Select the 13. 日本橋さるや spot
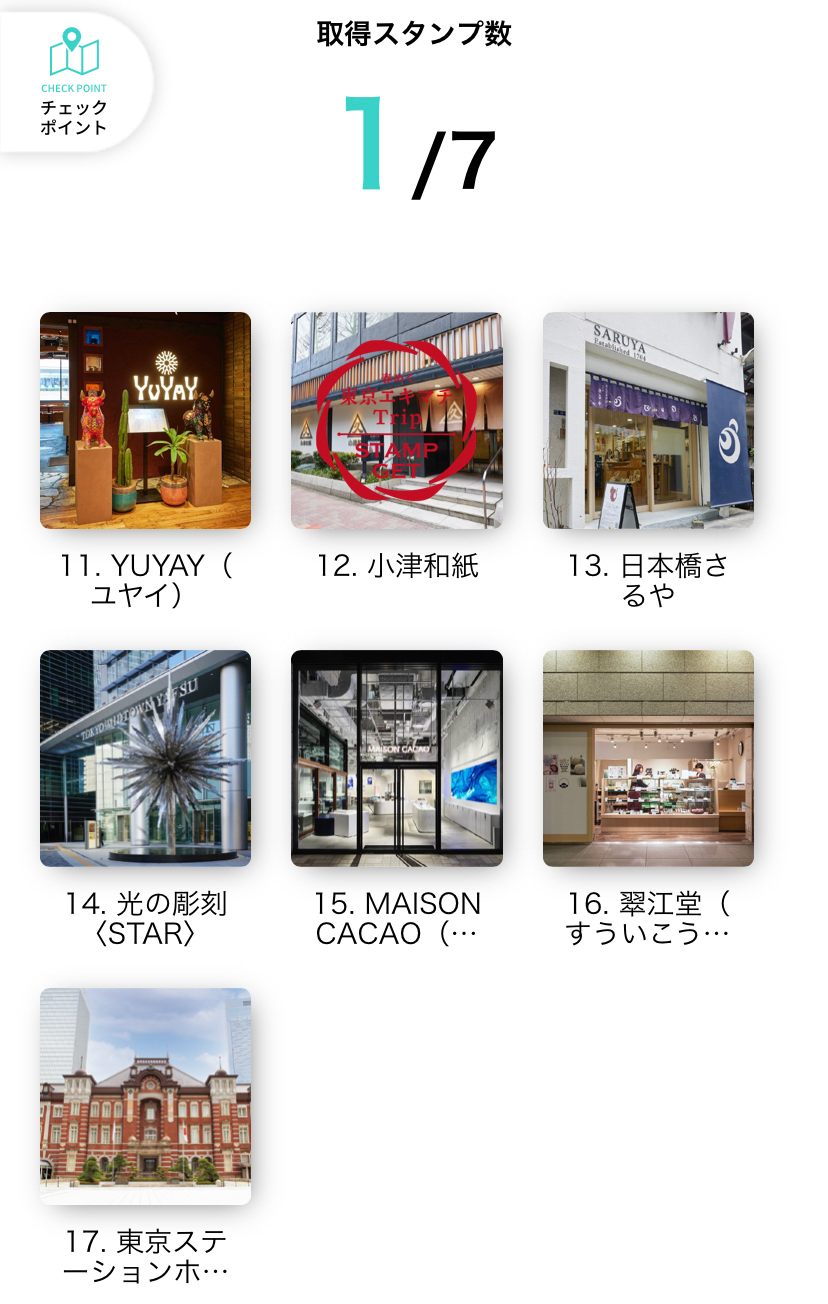 tap(648, 421)
